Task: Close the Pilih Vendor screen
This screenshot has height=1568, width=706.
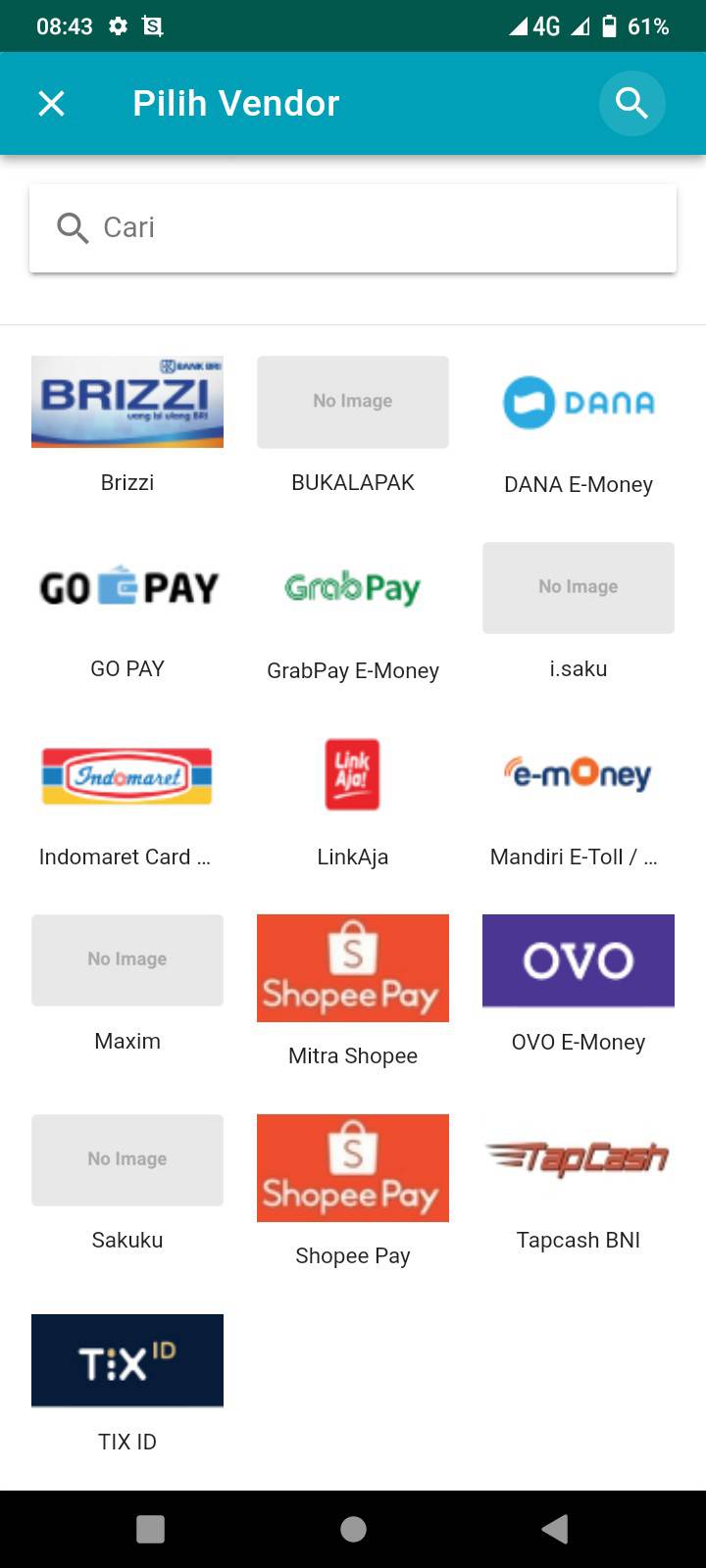Action: (x=51, y=103)
